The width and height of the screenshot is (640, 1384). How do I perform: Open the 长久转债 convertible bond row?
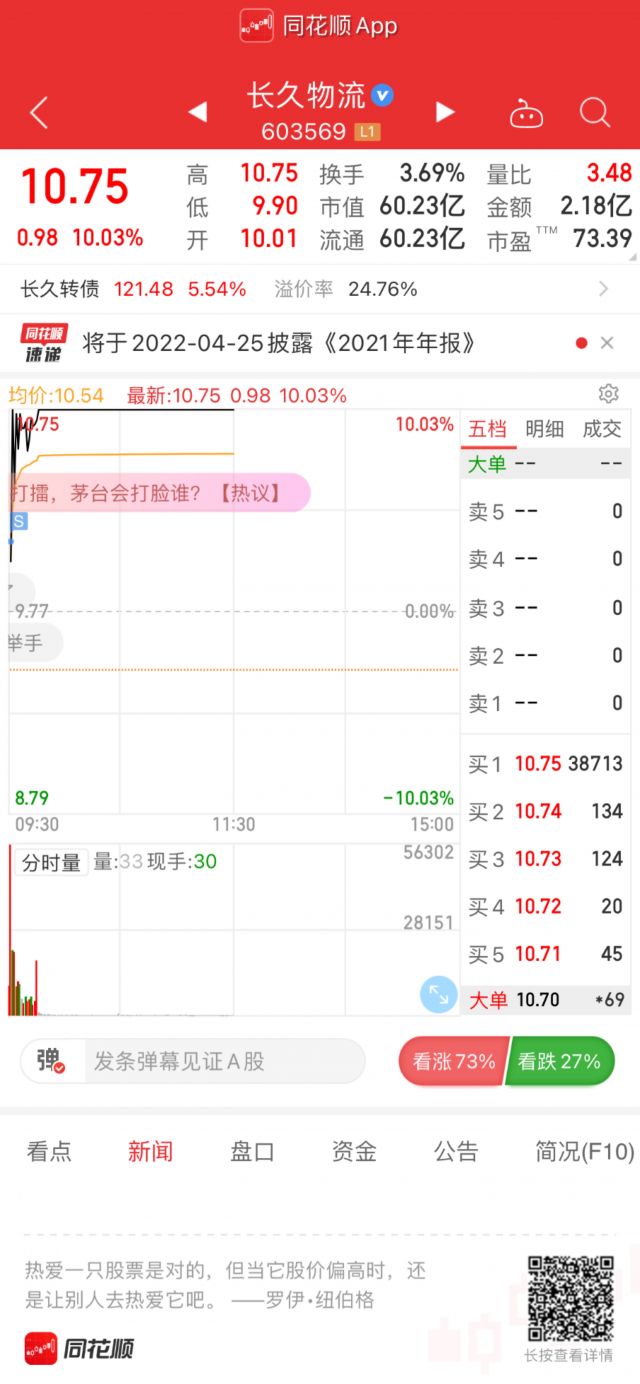(x=320, y=289)
